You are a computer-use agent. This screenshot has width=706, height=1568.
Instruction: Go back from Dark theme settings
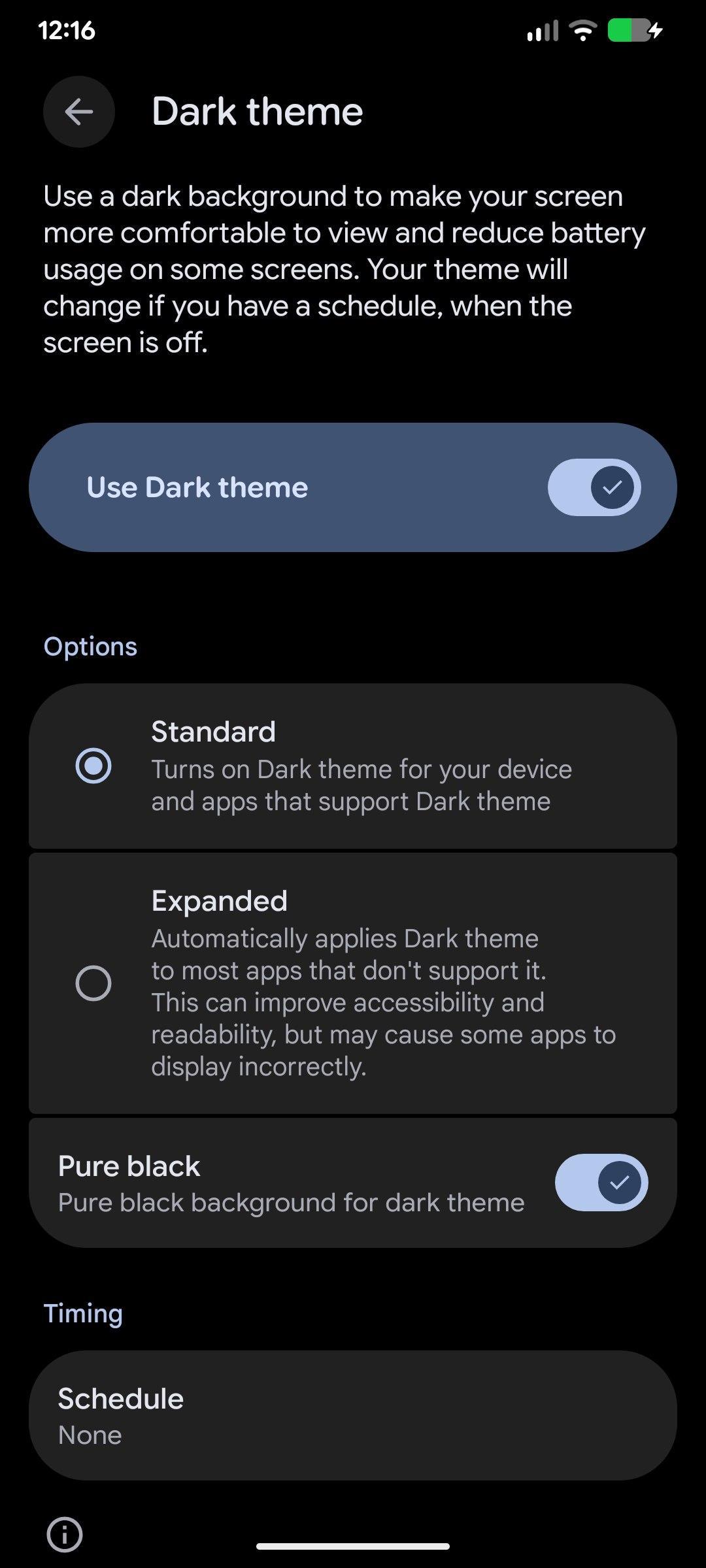[79, 112]
